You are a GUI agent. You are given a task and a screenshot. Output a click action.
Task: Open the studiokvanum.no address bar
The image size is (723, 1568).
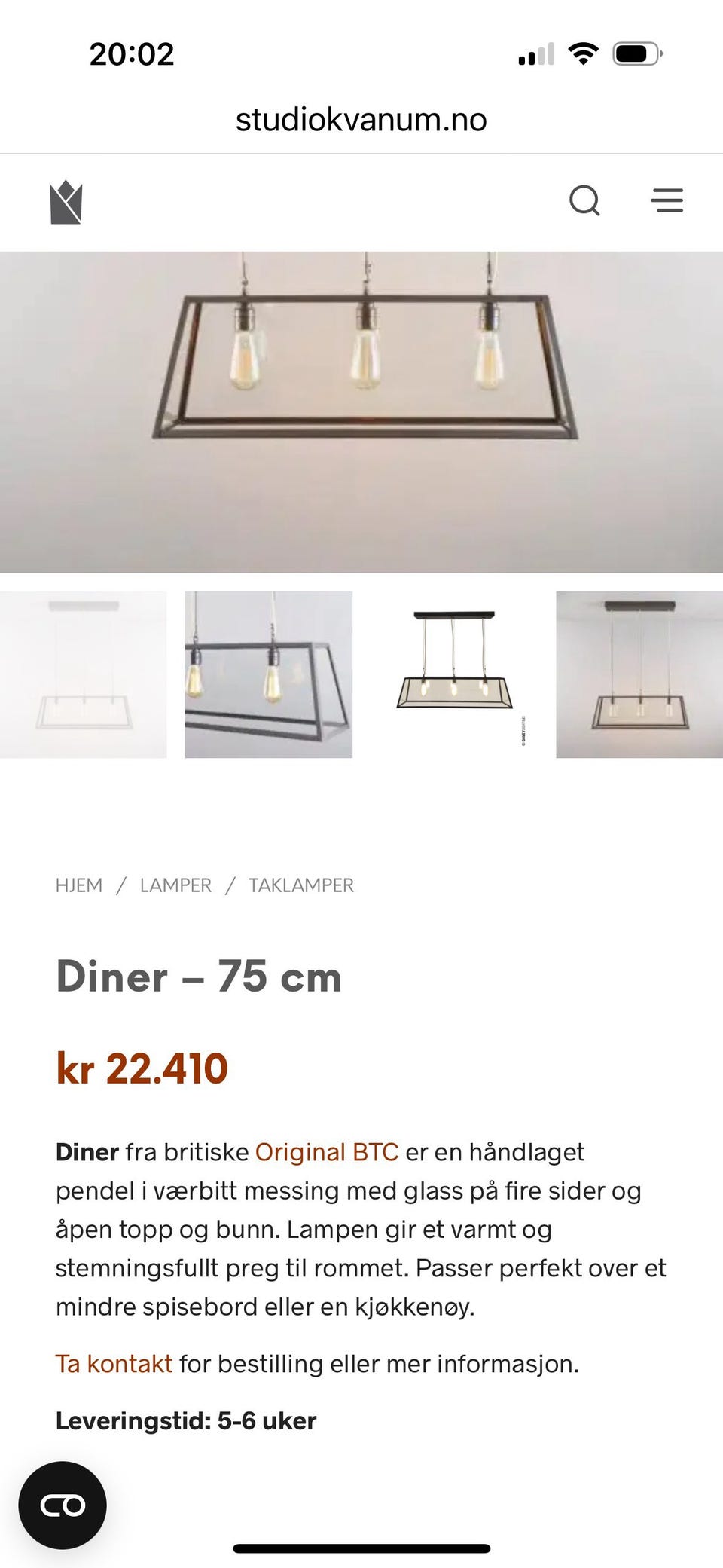(x=361, y=119)
